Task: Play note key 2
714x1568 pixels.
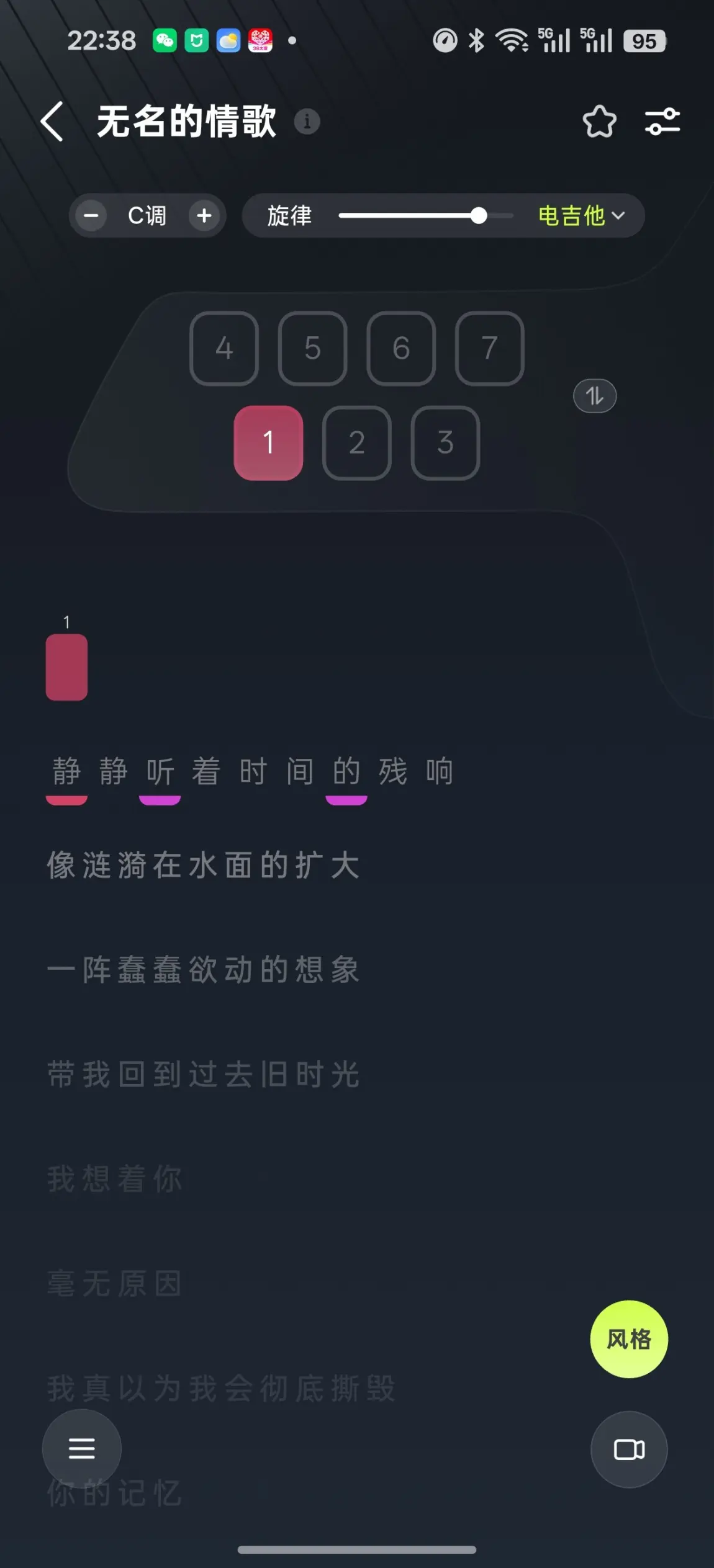Action: coord(357,443)
